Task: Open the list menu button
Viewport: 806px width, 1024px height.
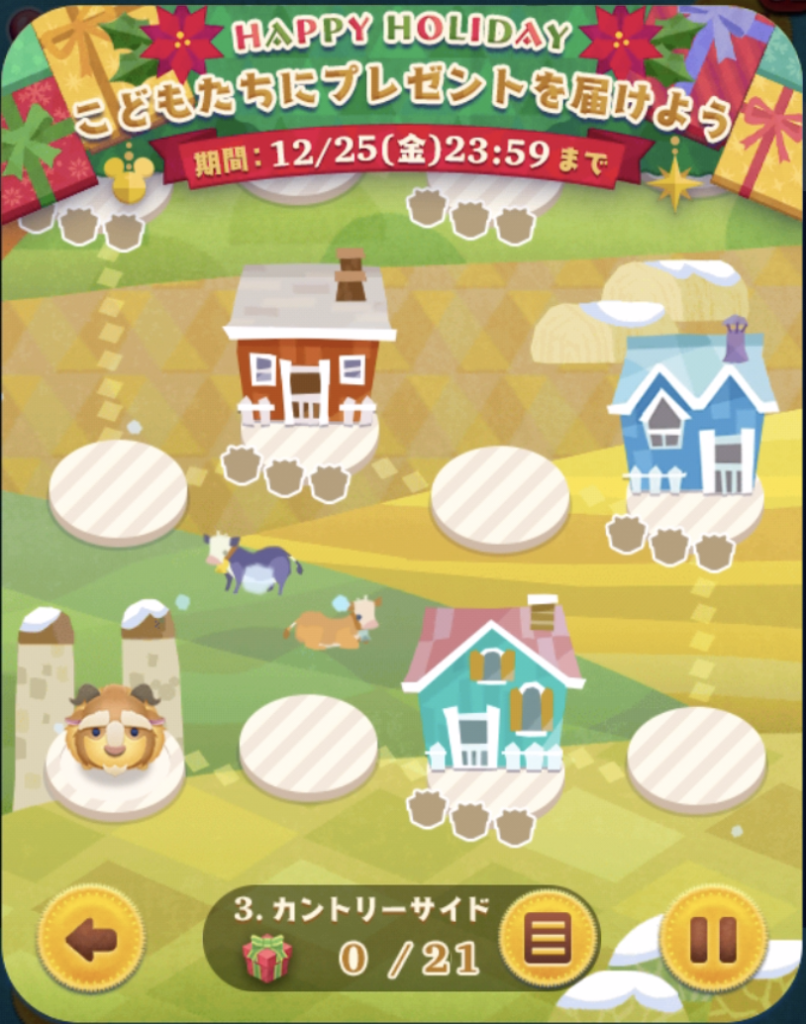Action: [548, 938]
